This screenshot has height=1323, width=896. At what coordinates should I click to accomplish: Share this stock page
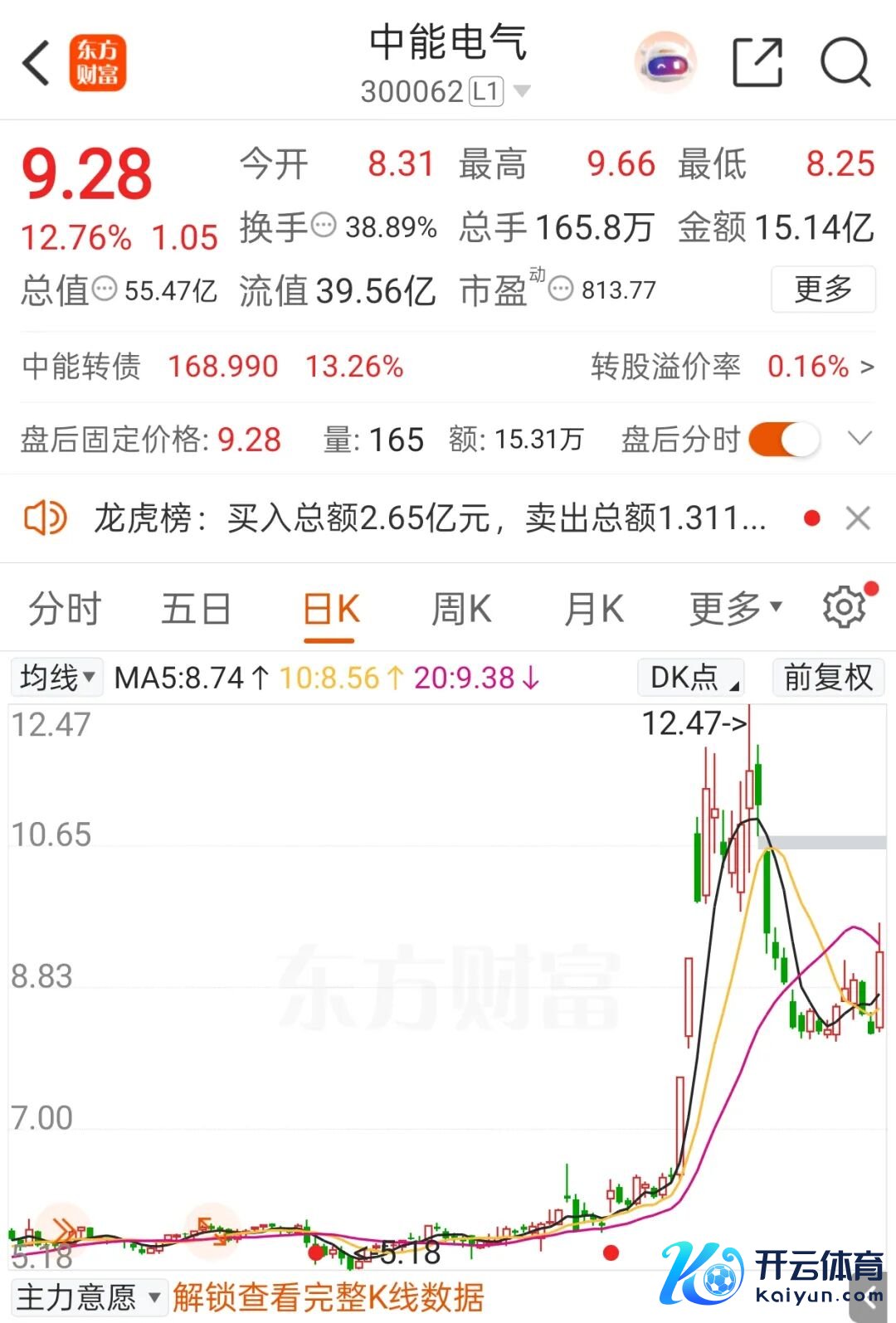click(x=757, y=62)
